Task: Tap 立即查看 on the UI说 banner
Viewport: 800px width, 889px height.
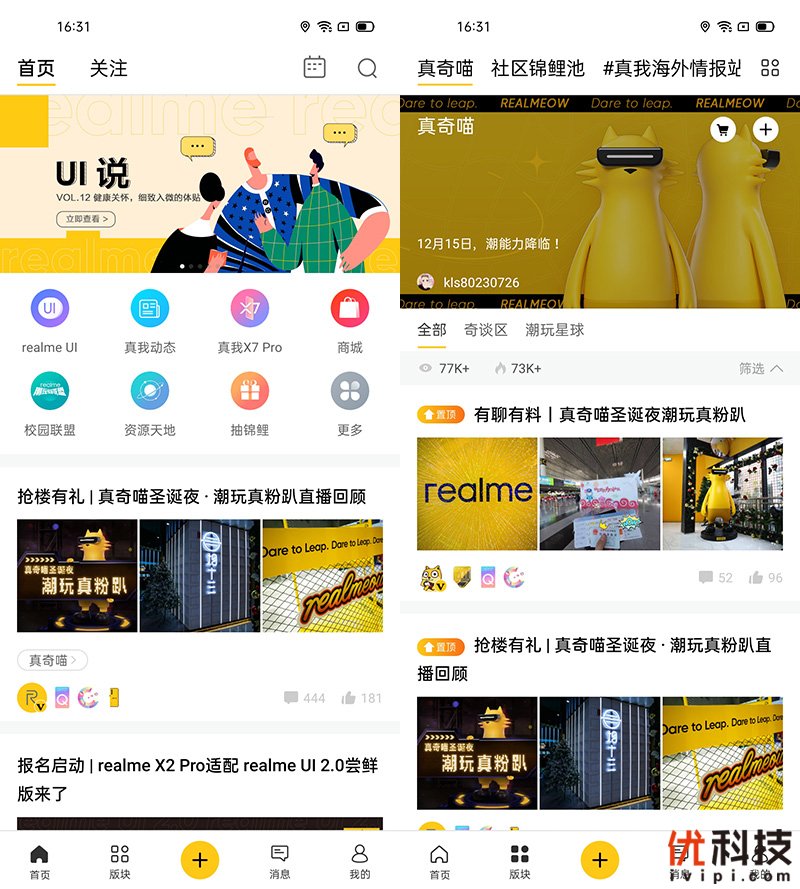Action: click(86, 219)
